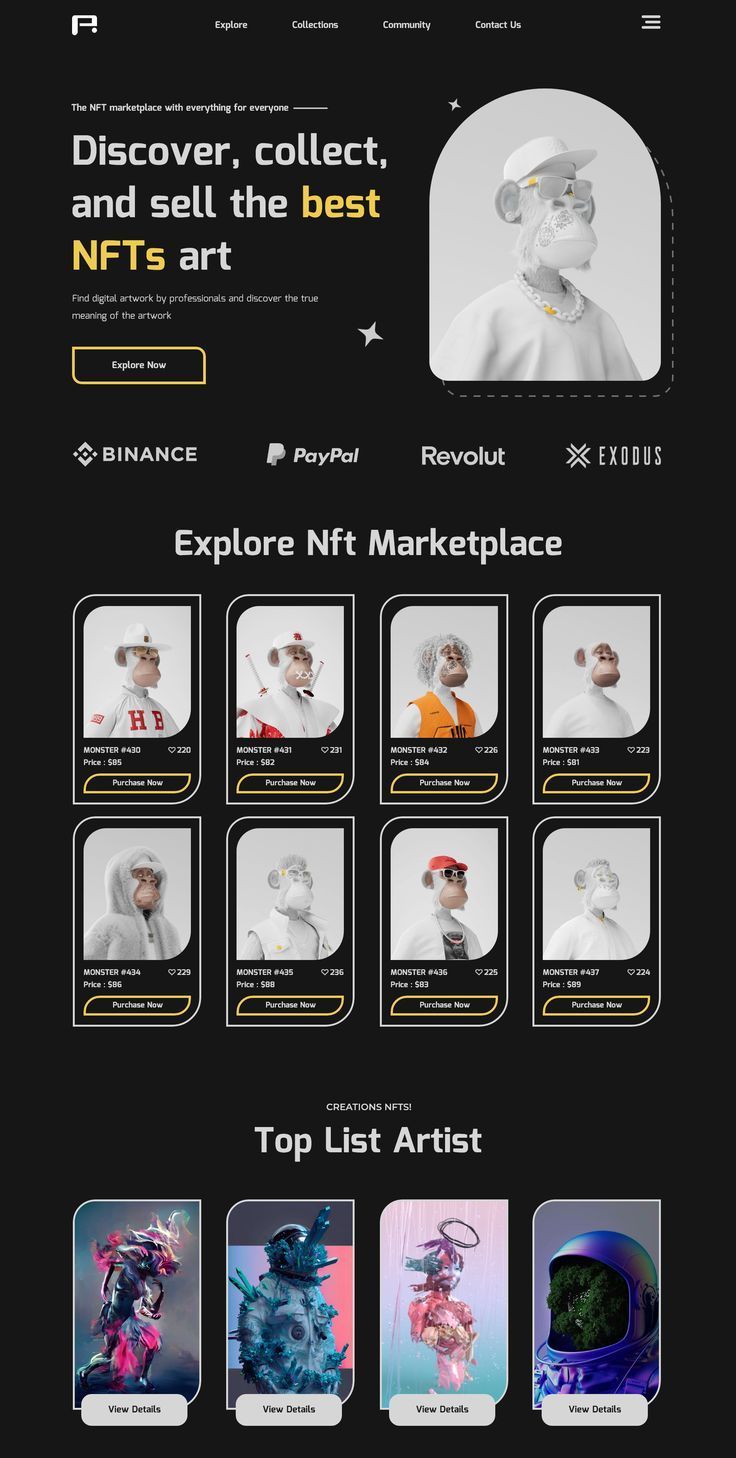Buy Monster #432 now
This screenshot has height=1458, width=736.
coord(444,783)
